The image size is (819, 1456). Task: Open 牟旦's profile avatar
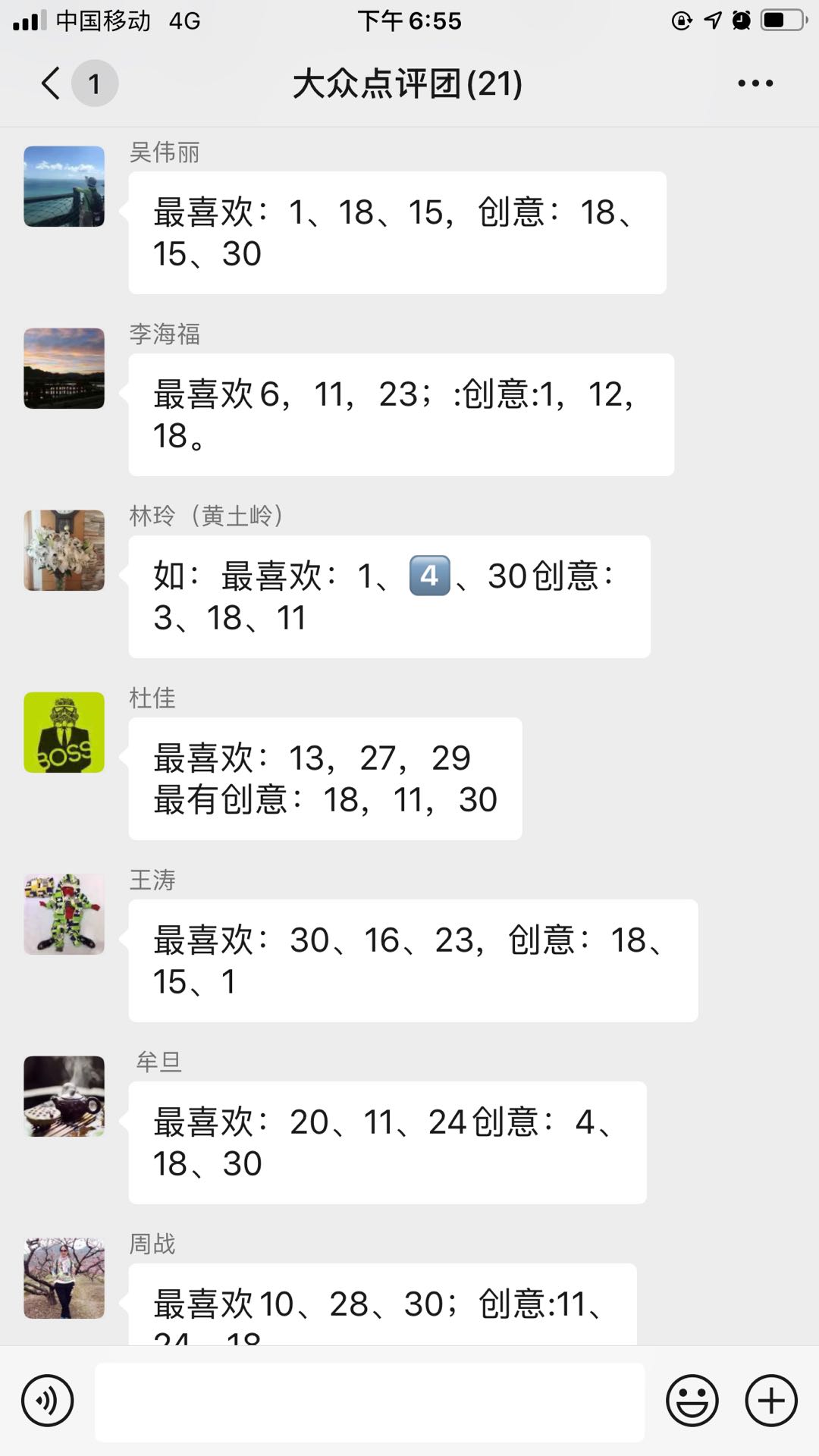pos(64,1097)
